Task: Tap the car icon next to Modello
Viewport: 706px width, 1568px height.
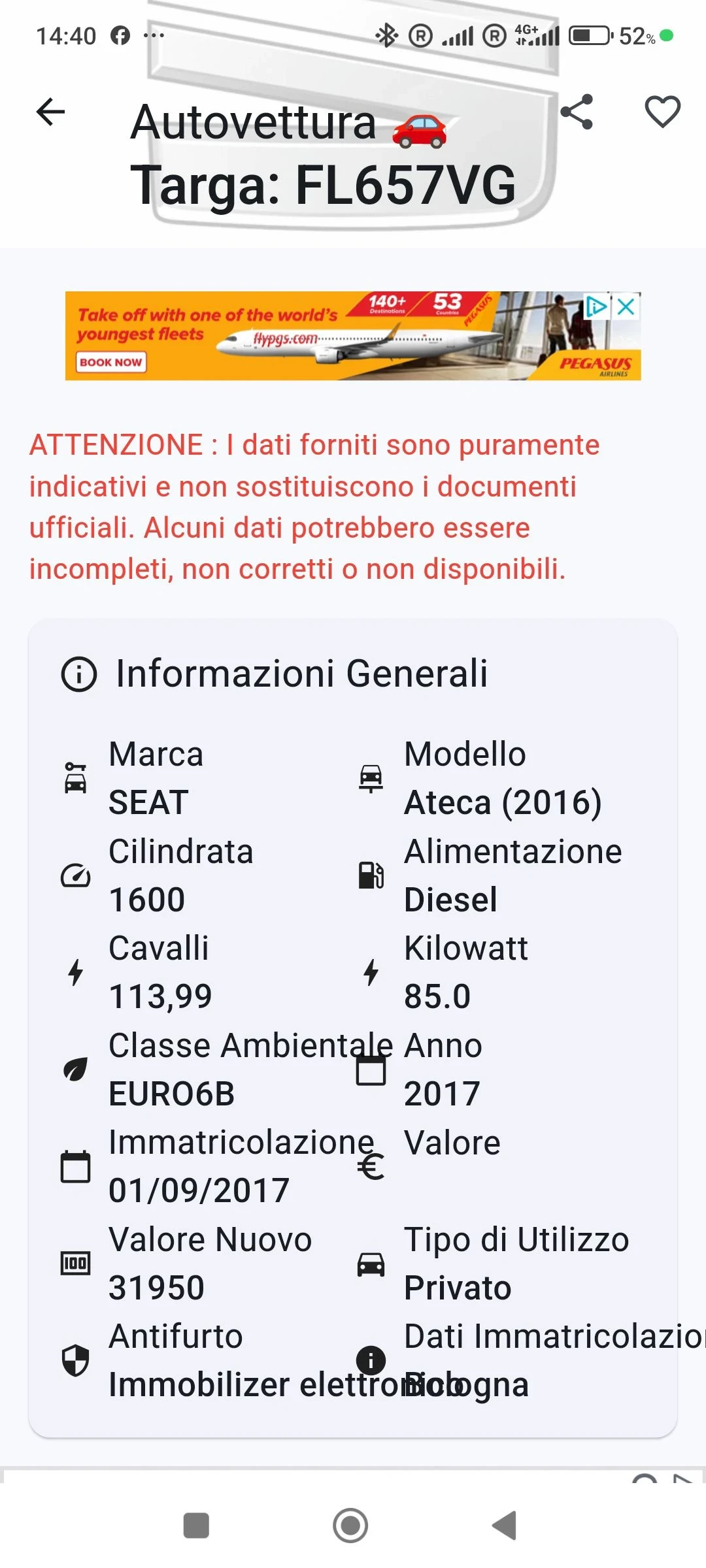Action: pos(371,777)
